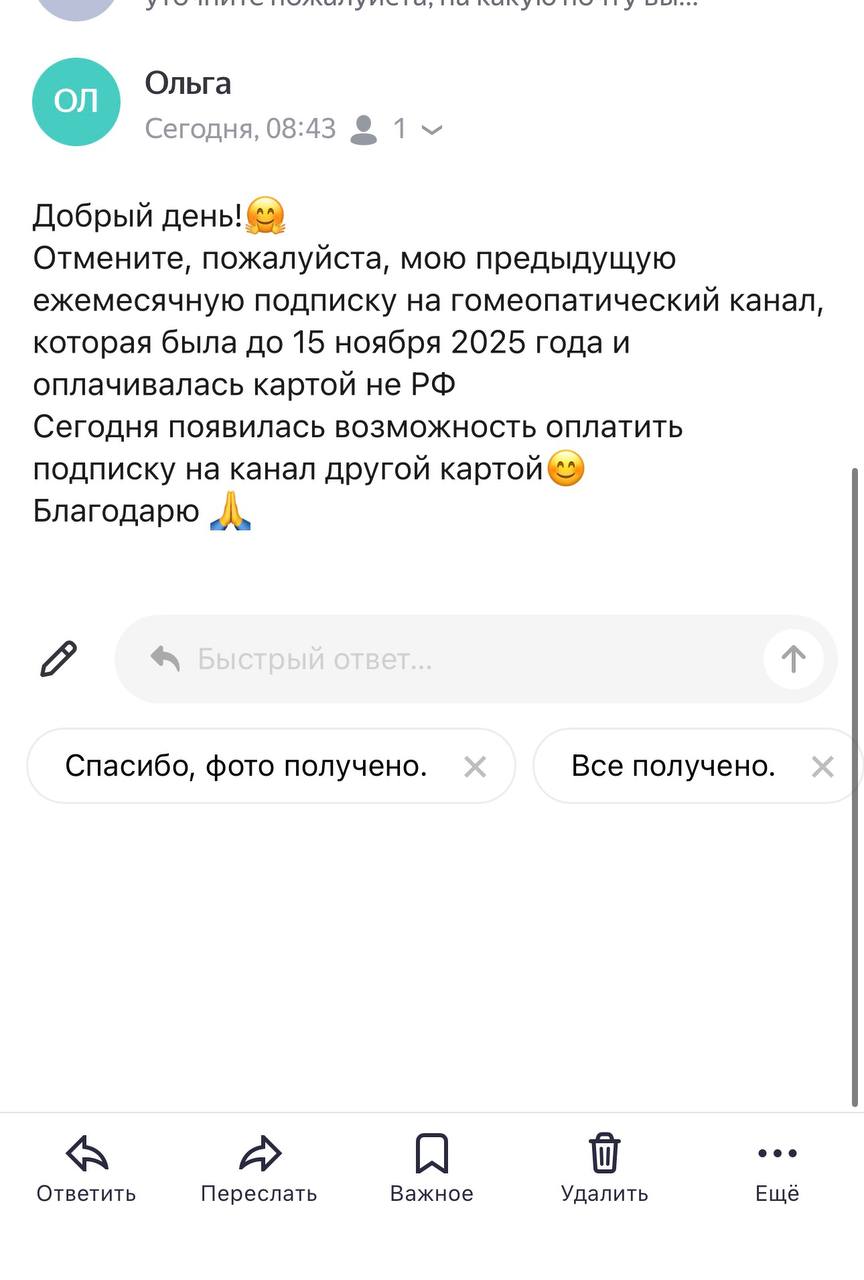864x1280 pixels.
Task: Send the quick reply with the arrow
Action: coord(793,659)
